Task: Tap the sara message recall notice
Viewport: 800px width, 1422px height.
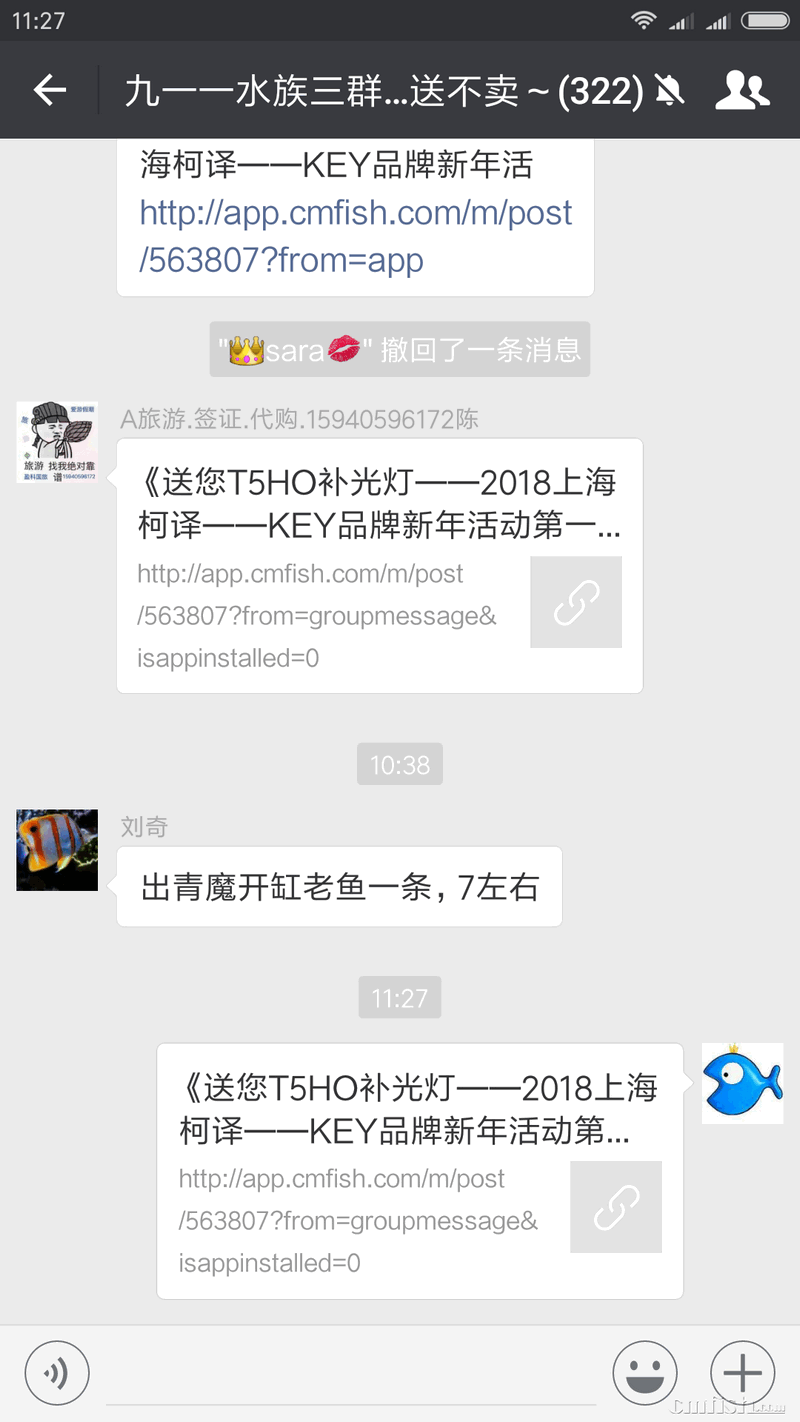Action: point(400,349)
